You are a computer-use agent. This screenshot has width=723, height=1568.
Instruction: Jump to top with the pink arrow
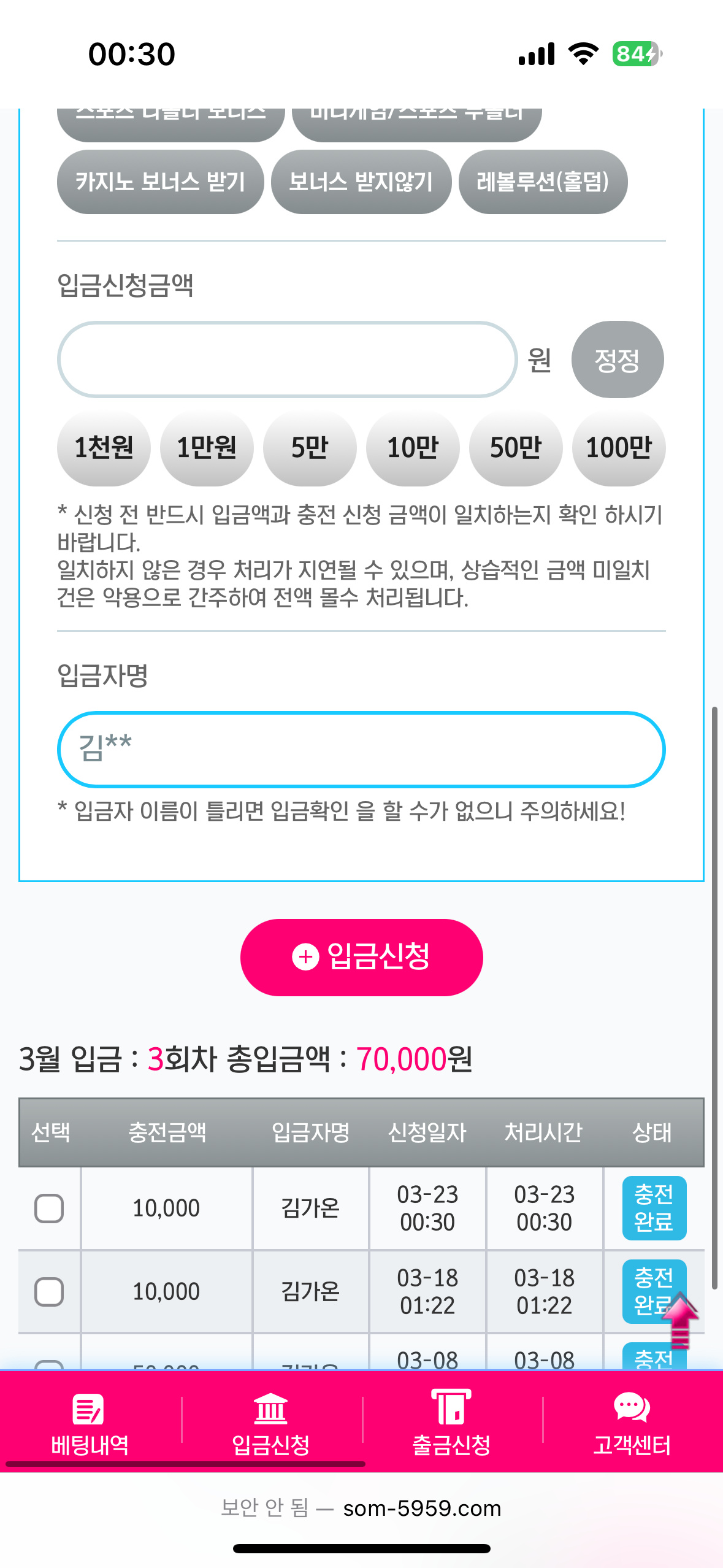[x=679, y=1320]
